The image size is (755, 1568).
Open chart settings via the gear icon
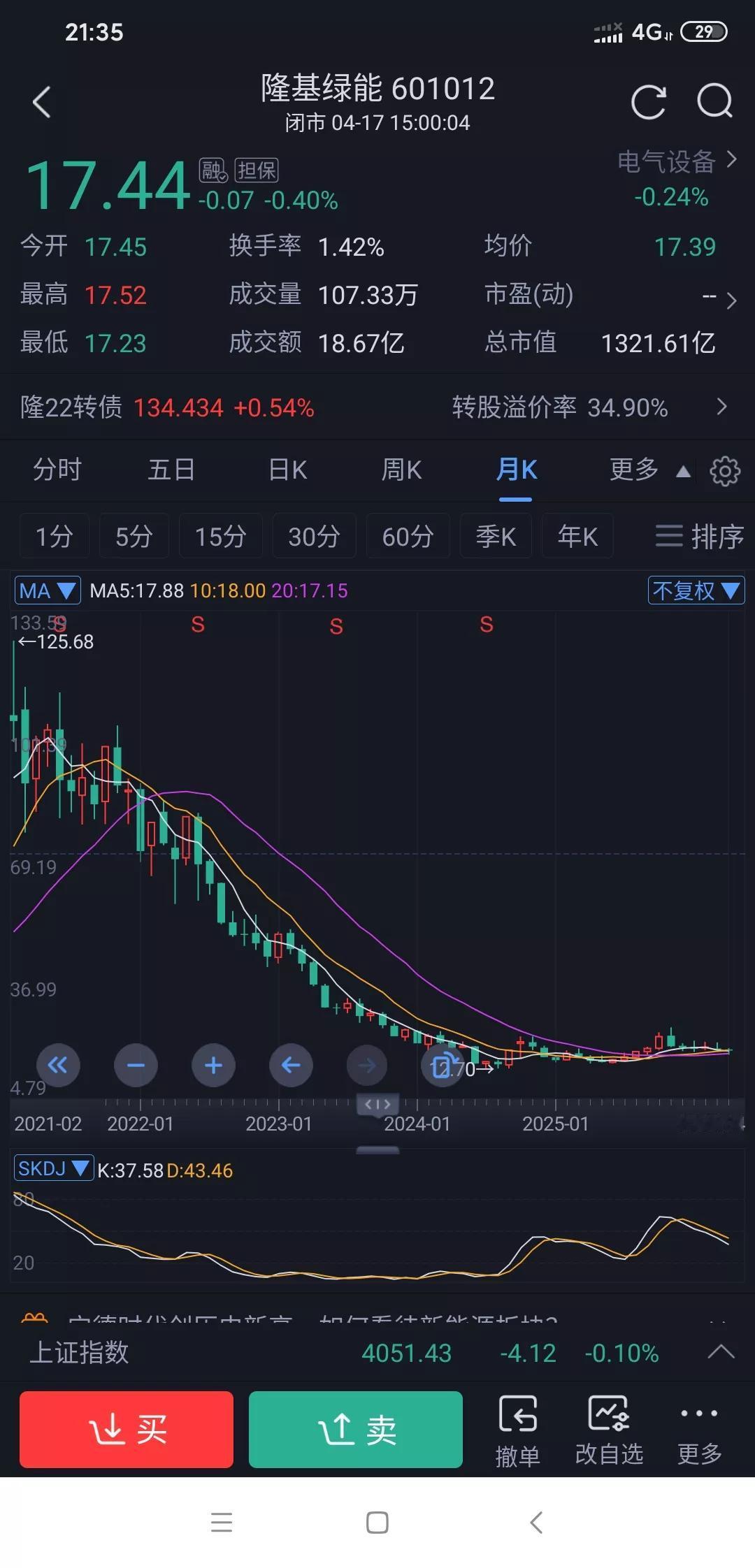(725, 470)
